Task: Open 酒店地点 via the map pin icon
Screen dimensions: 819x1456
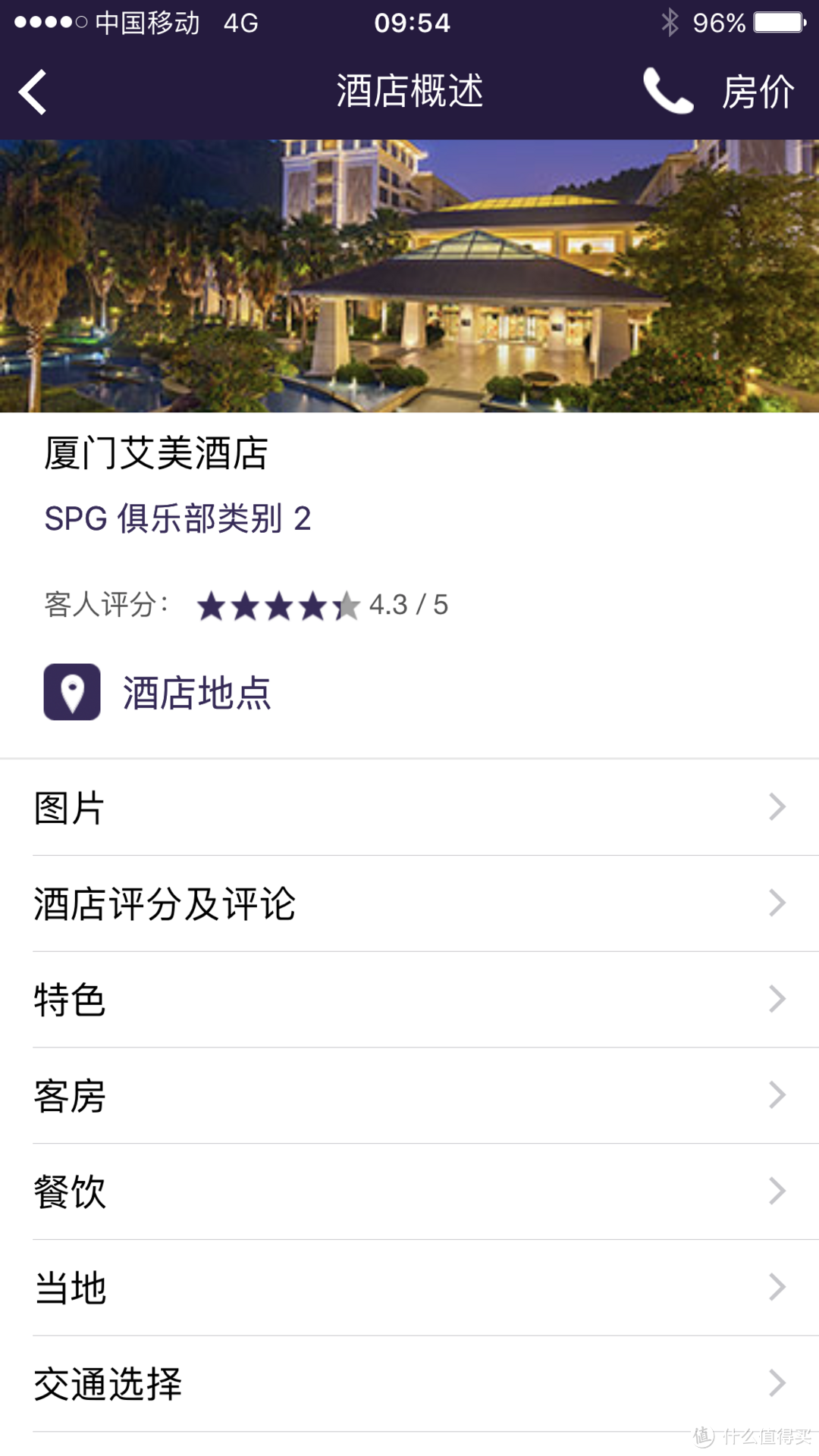Action: coord(72,690)
